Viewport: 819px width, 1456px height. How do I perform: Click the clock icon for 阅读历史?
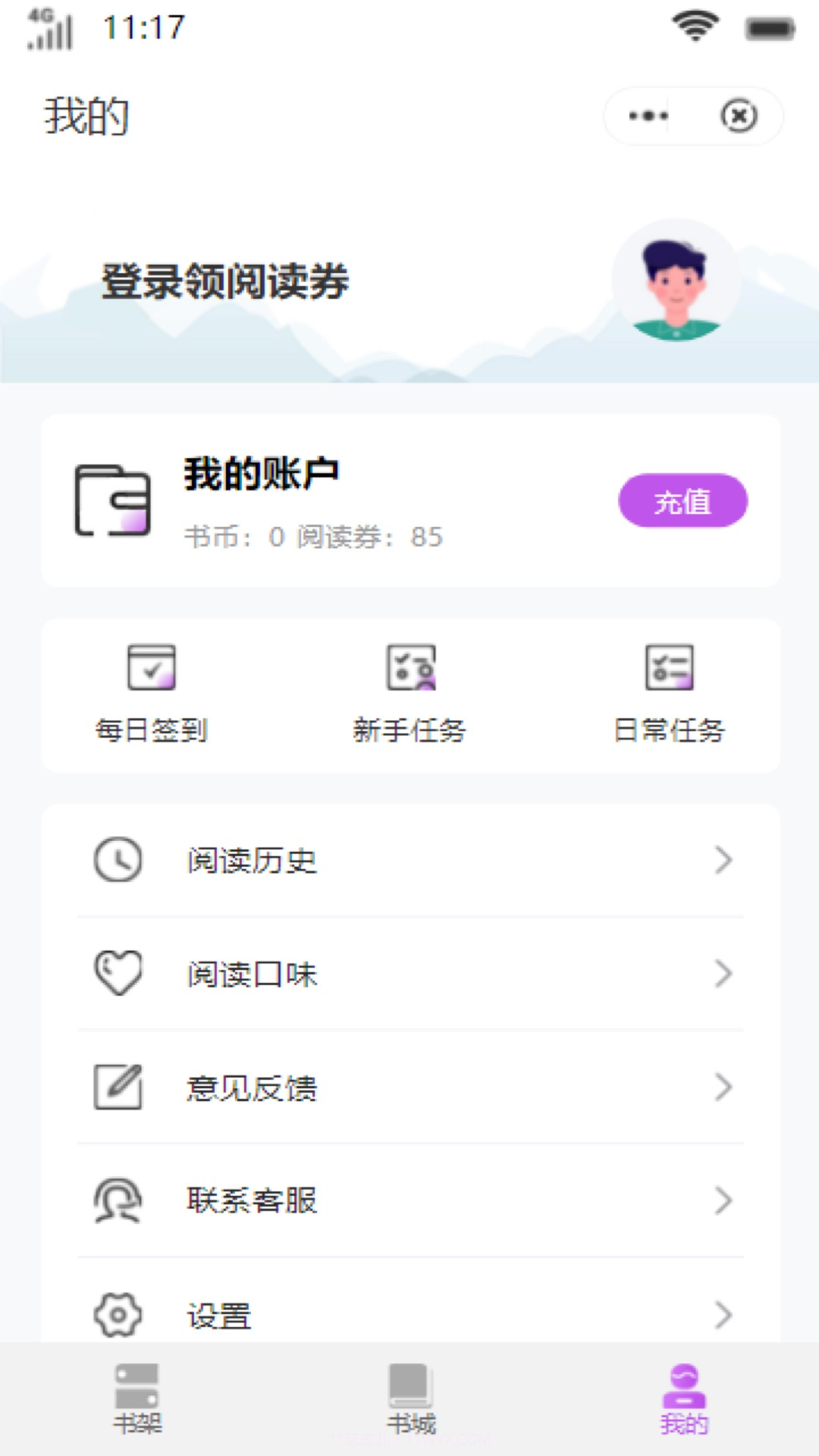[118, 860]
